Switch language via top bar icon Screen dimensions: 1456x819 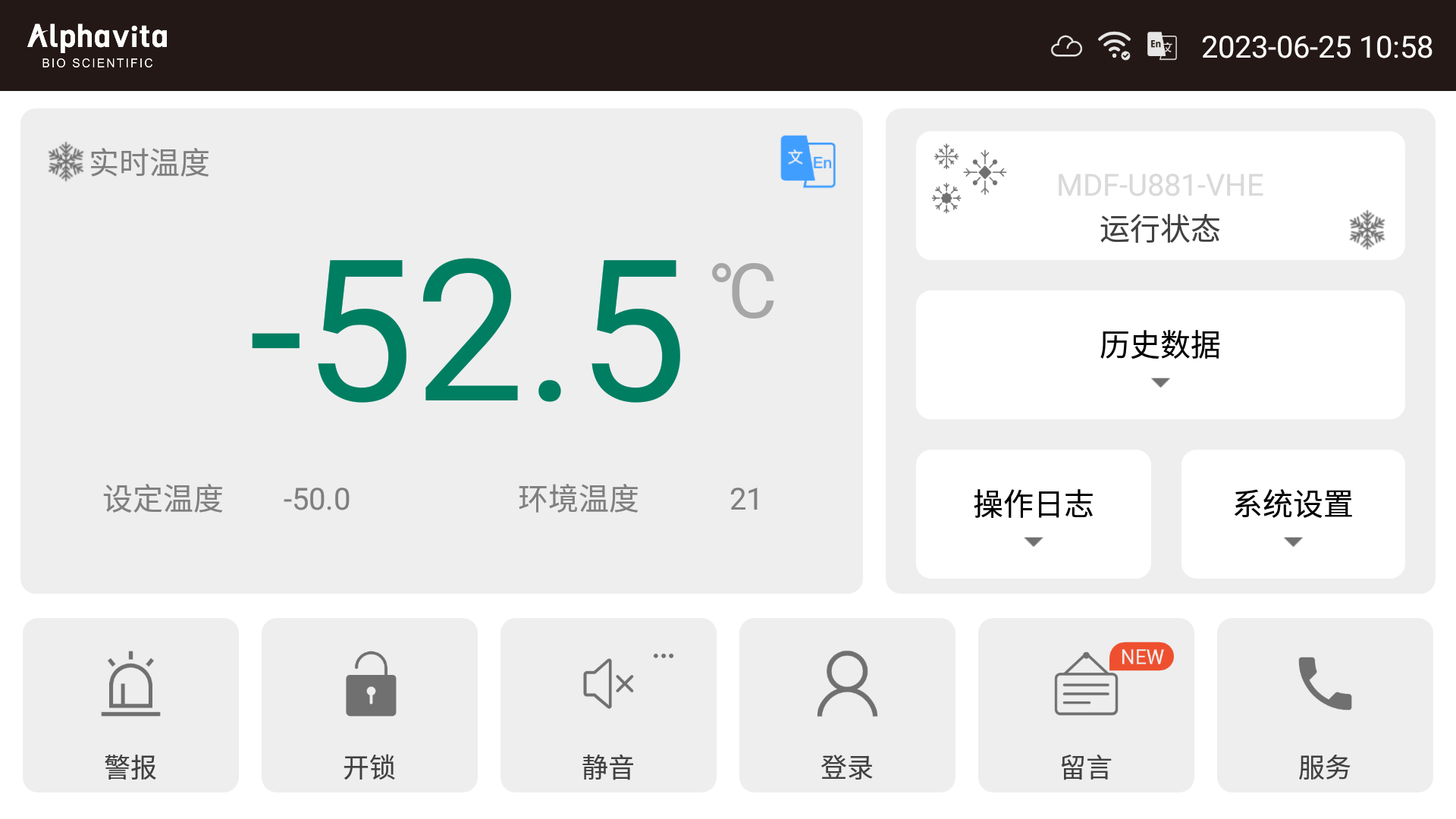[1161, 47]
